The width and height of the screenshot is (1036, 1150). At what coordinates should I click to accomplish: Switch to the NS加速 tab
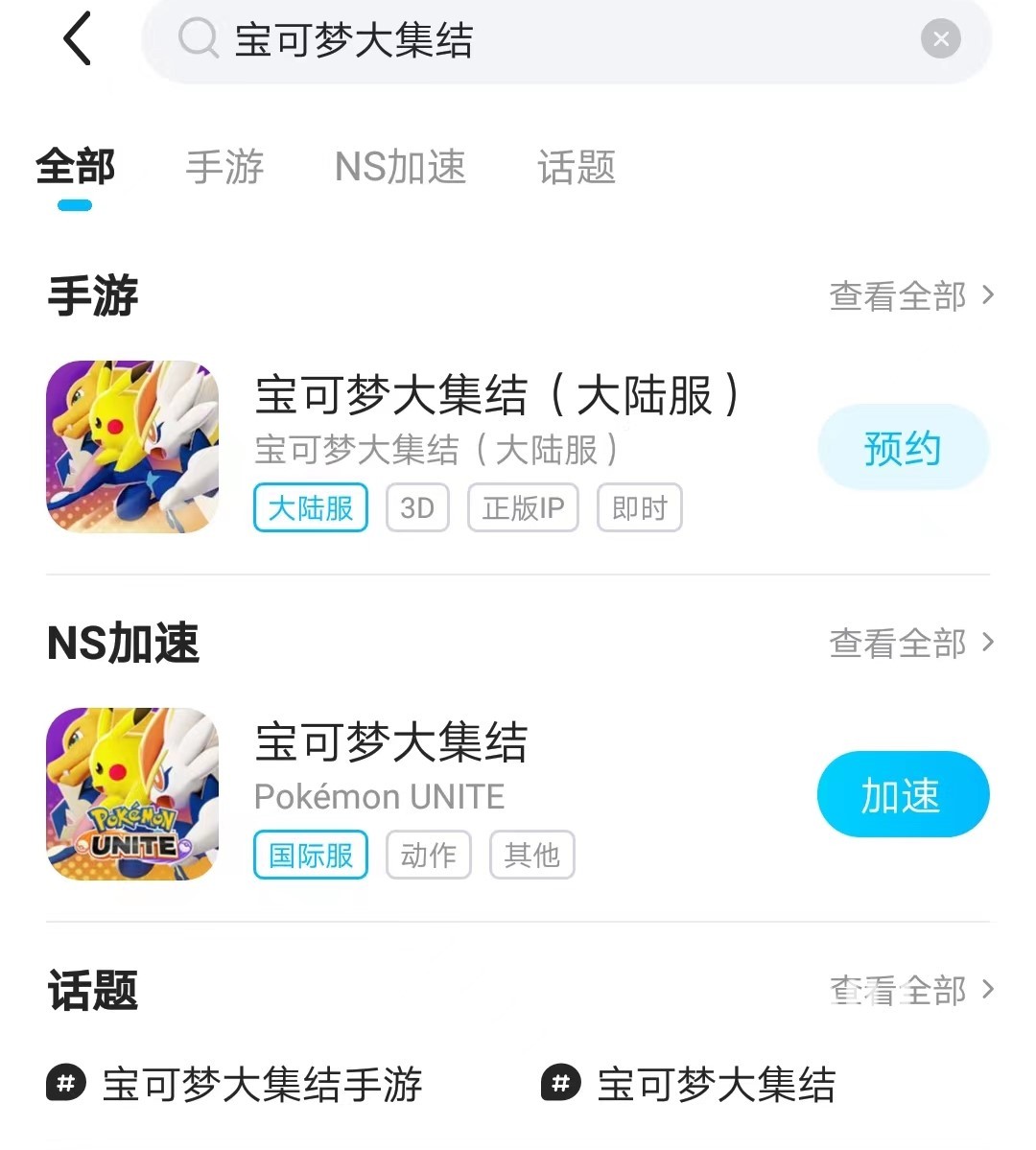(400, 168)
